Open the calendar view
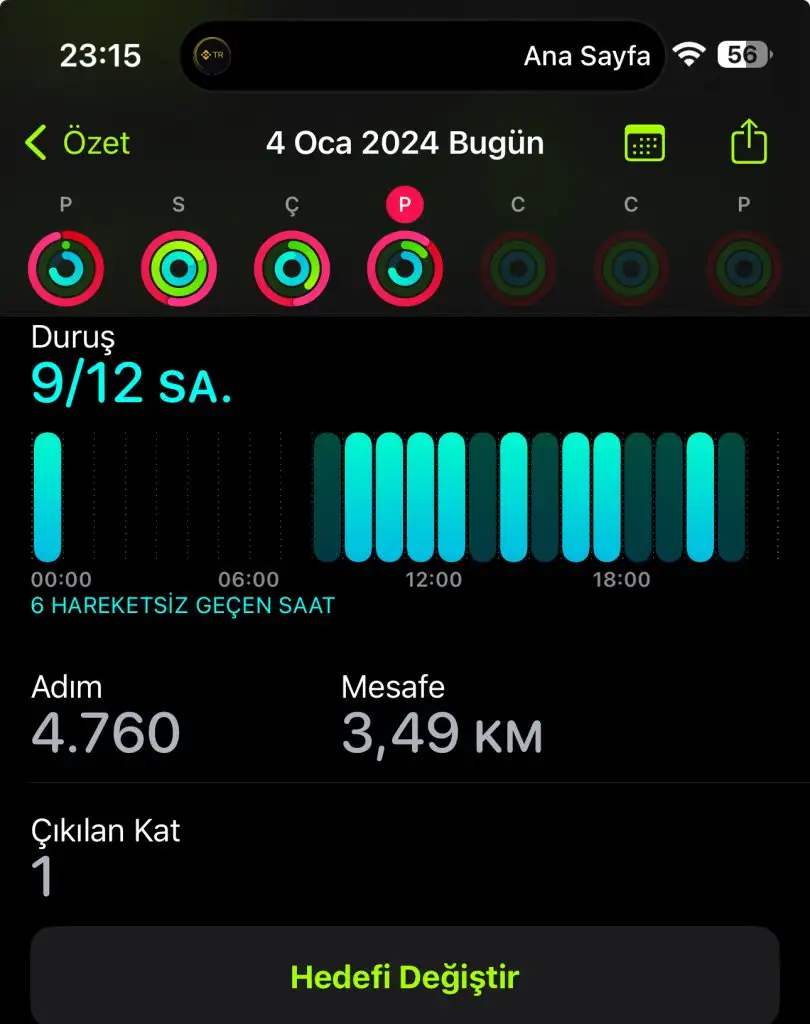The image size is (810, 1024). [x=644, y=144]
